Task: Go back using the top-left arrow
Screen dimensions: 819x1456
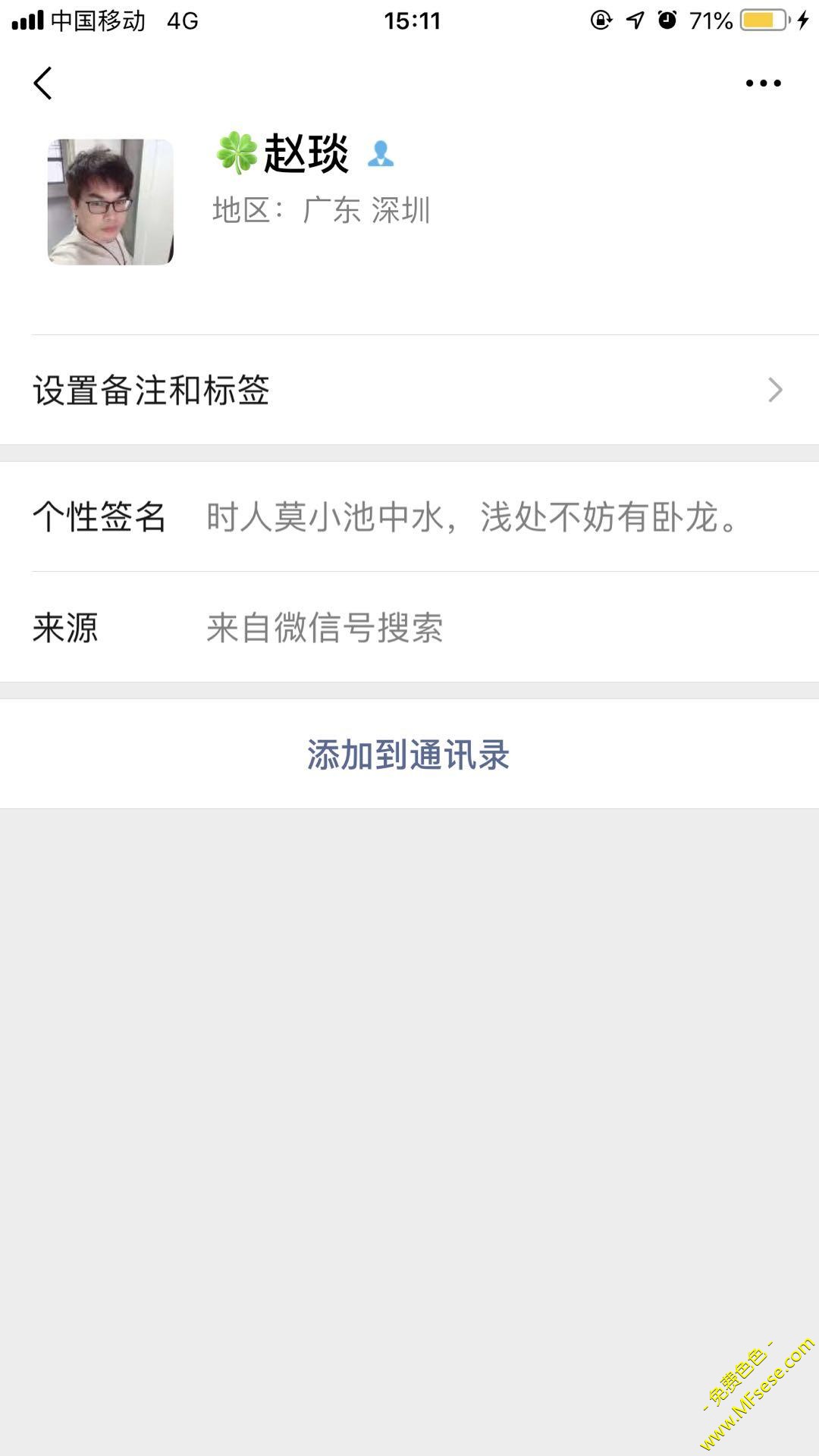Action: point(43,83)
